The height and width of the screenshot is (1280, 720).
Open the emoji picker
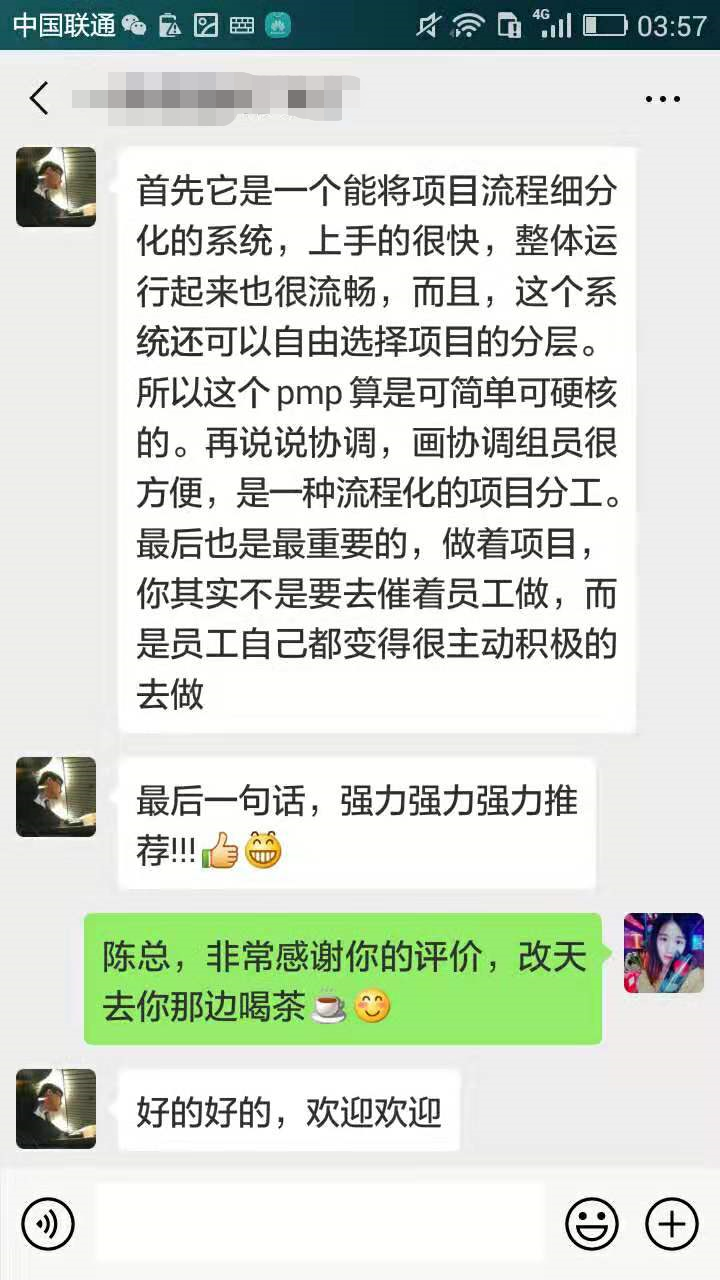592,1223
